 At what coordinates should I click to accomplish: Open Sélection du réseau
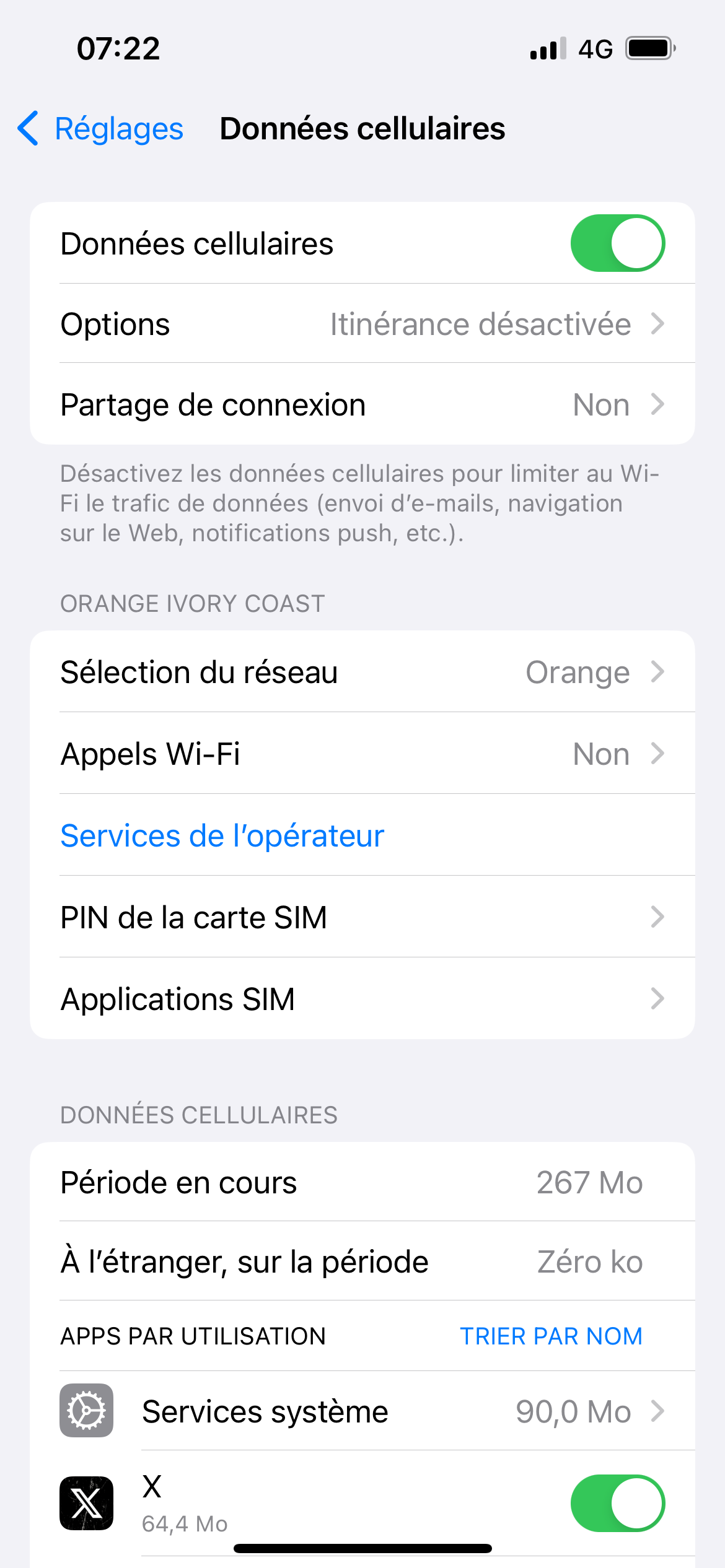362,672
